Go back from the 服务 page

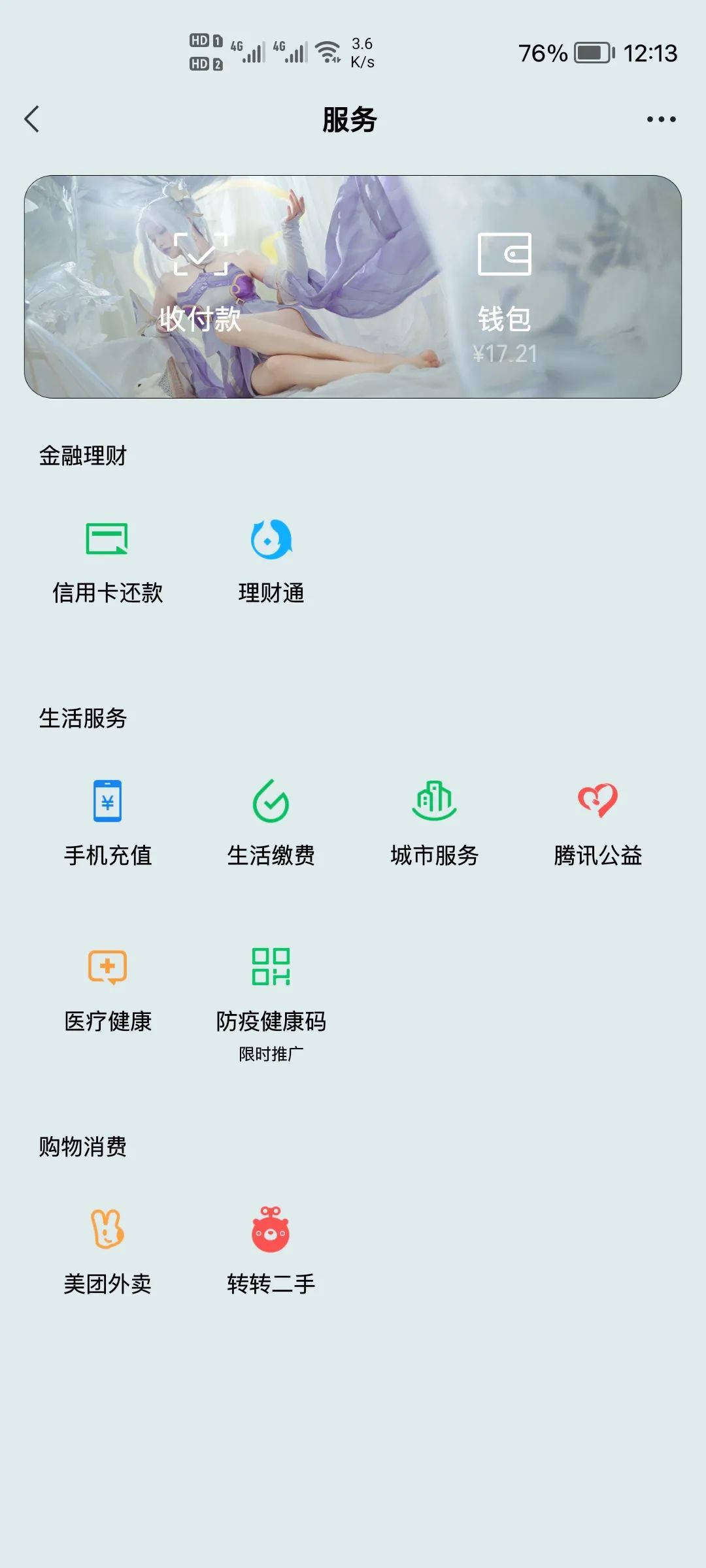tap(32, 119)
